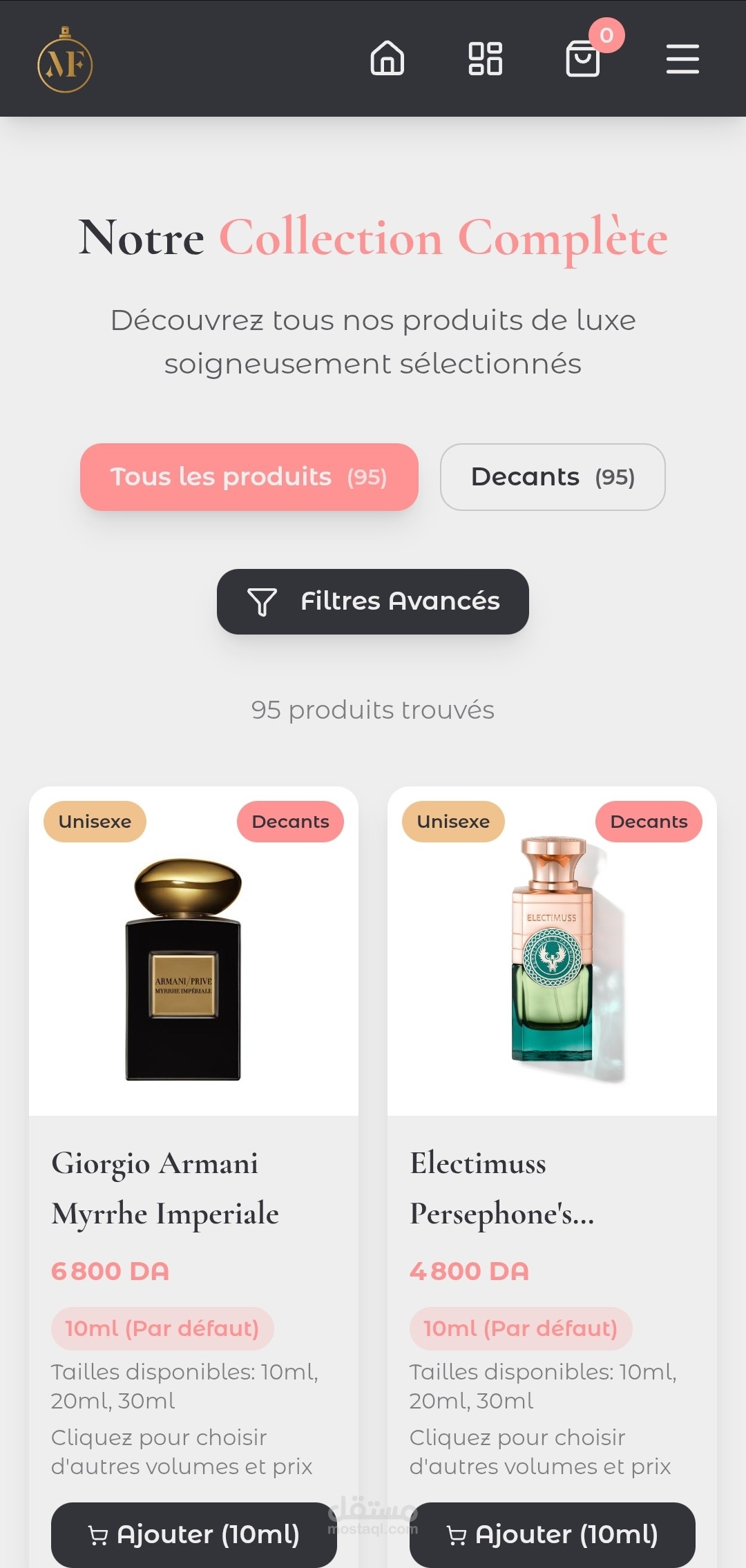Go to the home page icon
Screen dimensions: 746x1568
(387, 59)
